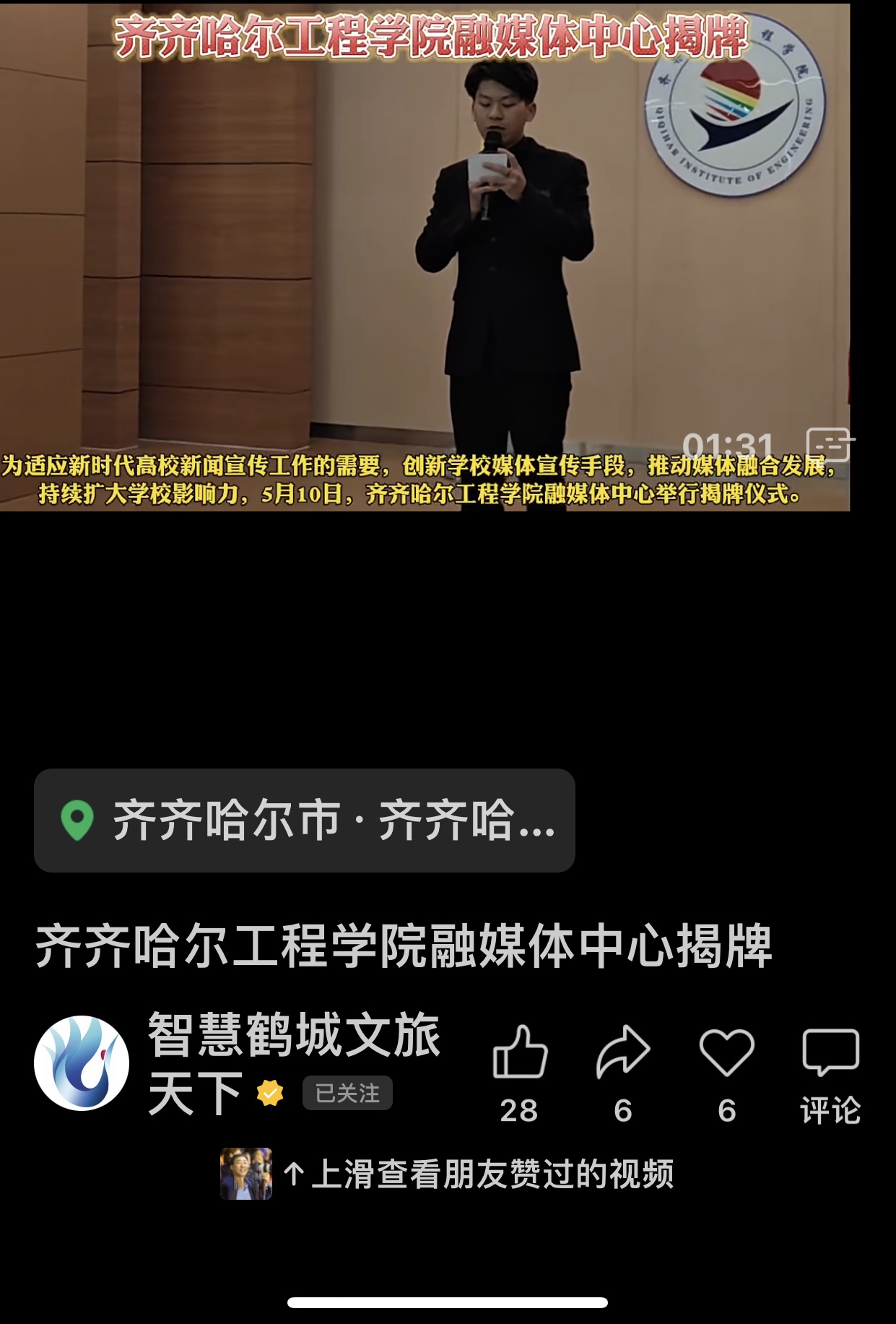Share this video via the arrow icon
The image size is (896, 1324).
(623, 1052)
